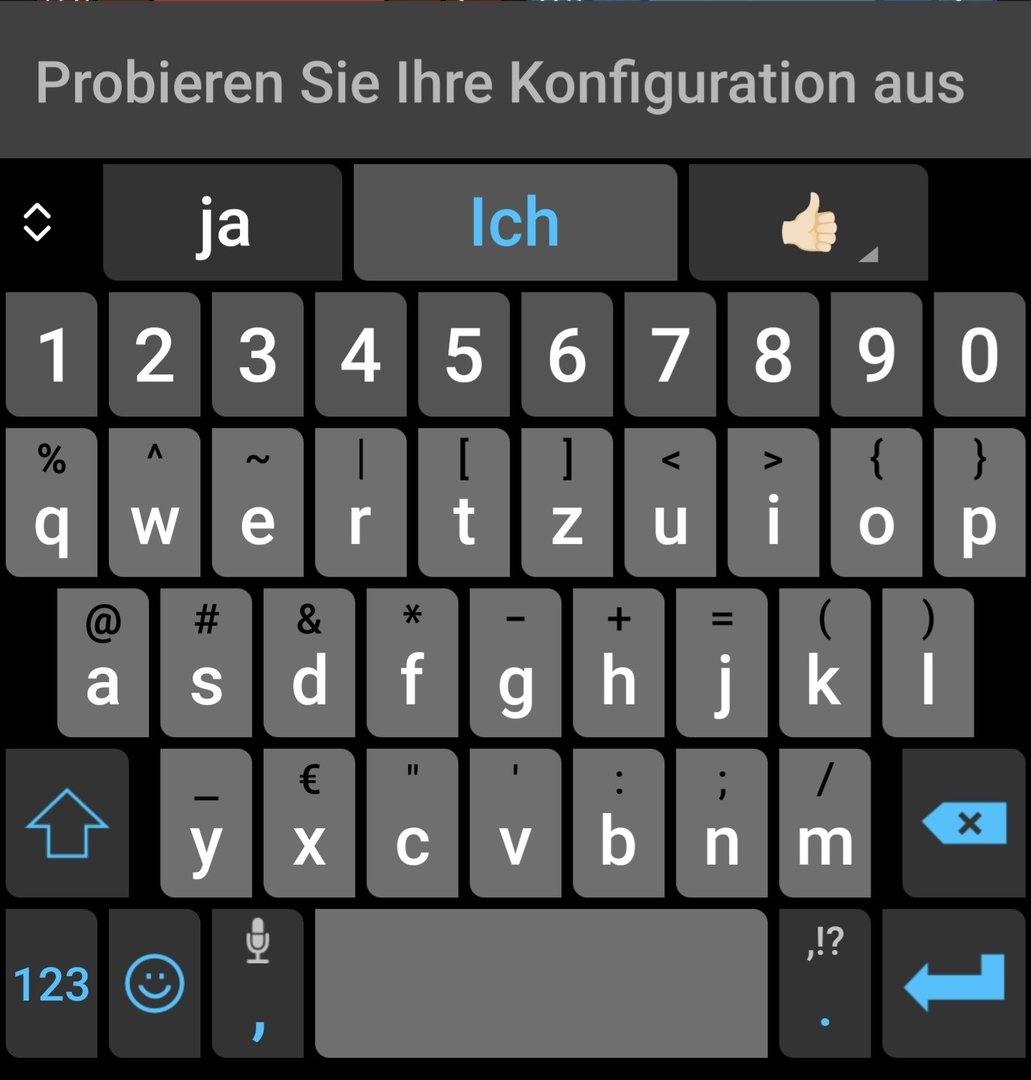
Task: Type the number 5
Action: point(464,354)
